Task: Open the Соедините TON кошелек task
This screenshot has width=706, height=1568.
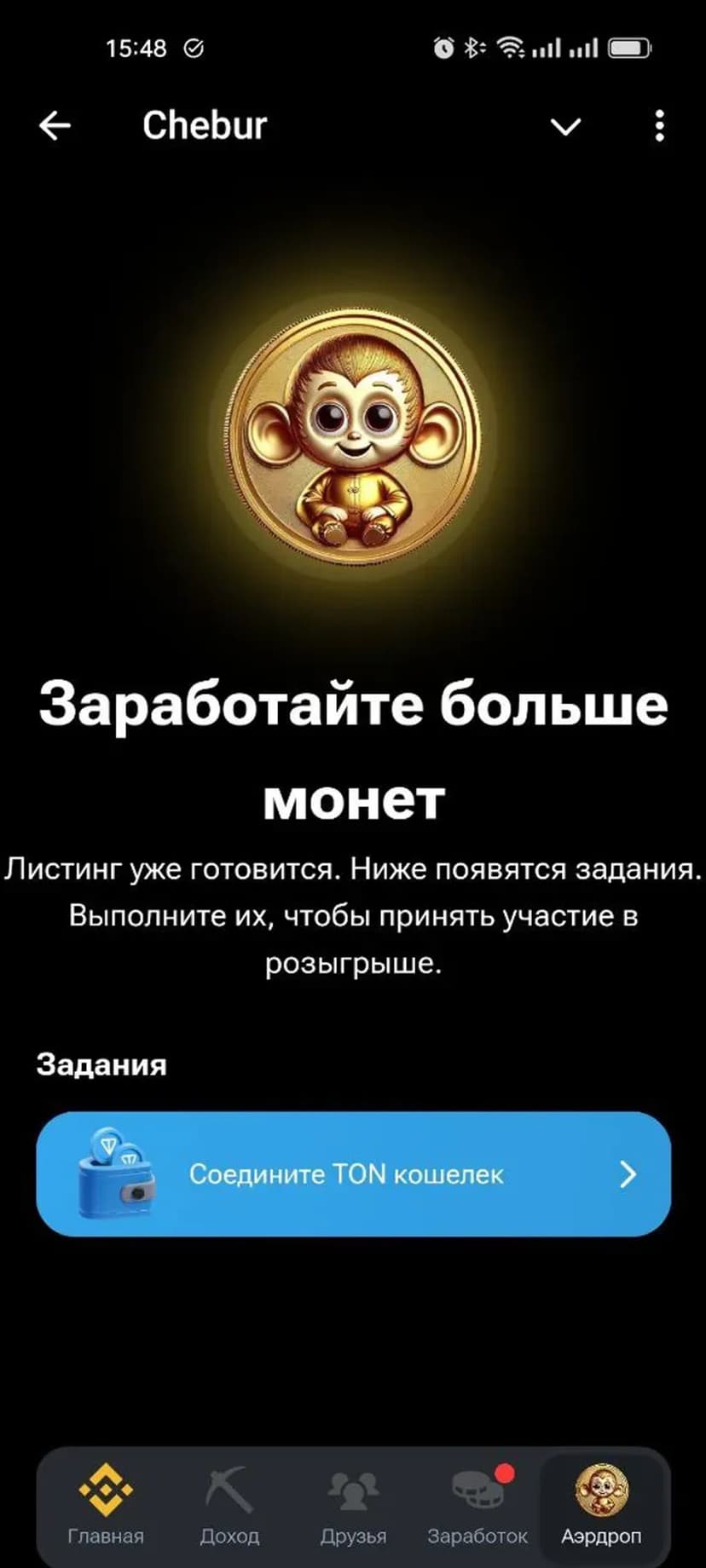Action: [353, 1173]
